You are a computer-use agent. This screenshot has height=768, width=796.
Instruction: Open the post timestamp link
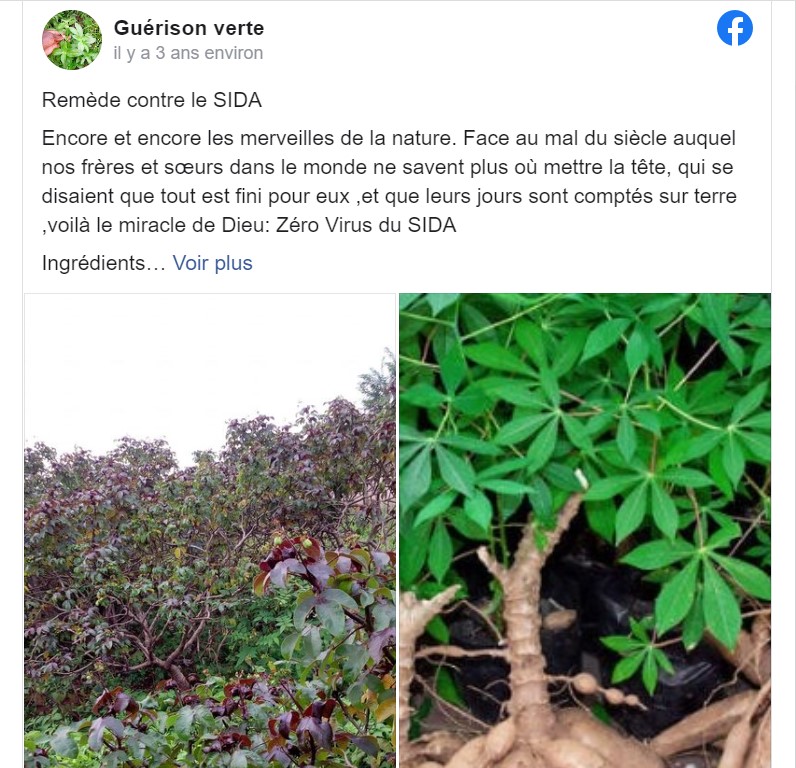[x=188, y=53]
